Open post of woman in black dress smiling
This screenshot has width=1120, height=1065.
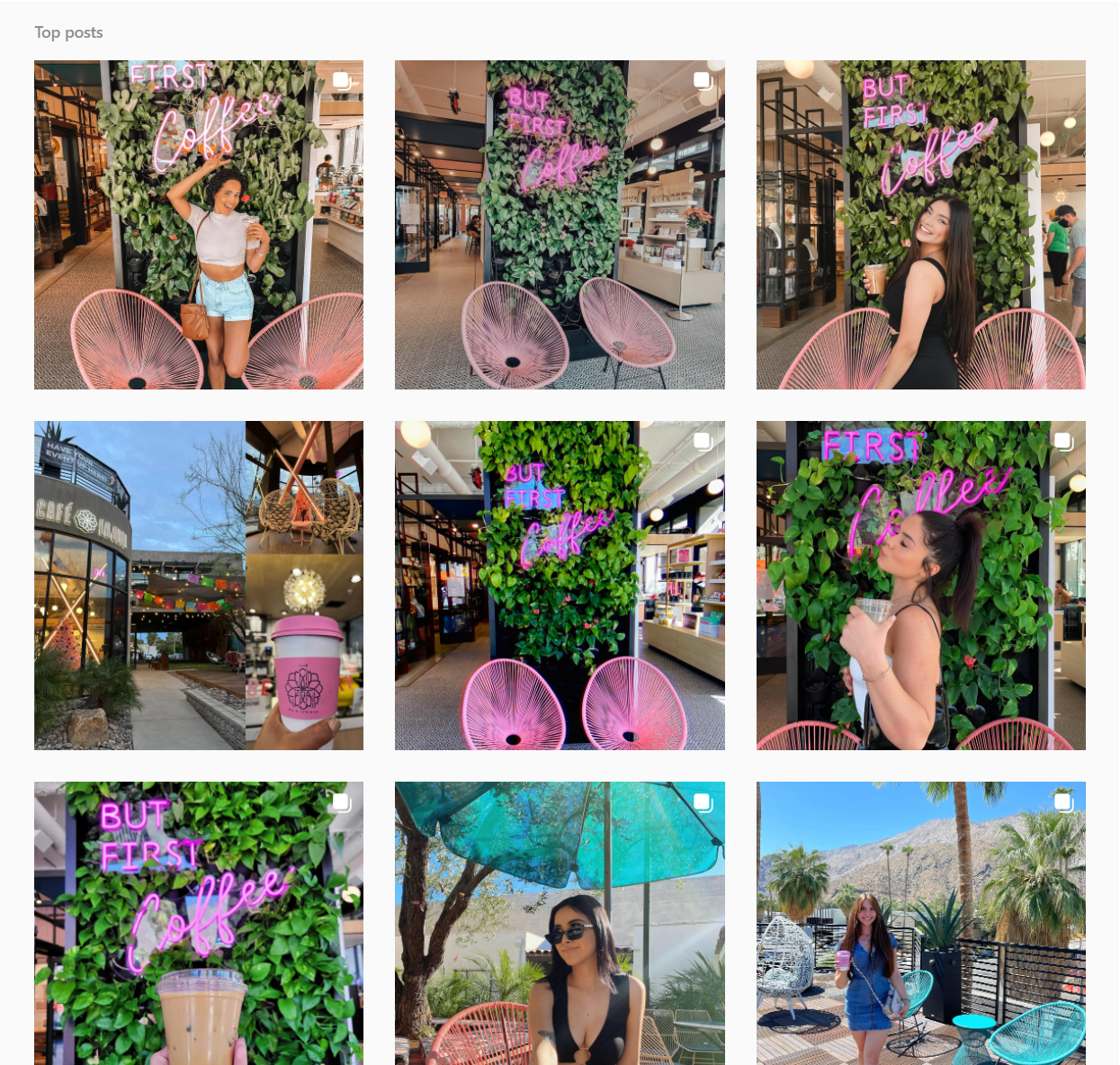pyautogui.click(x=920, y=225)
